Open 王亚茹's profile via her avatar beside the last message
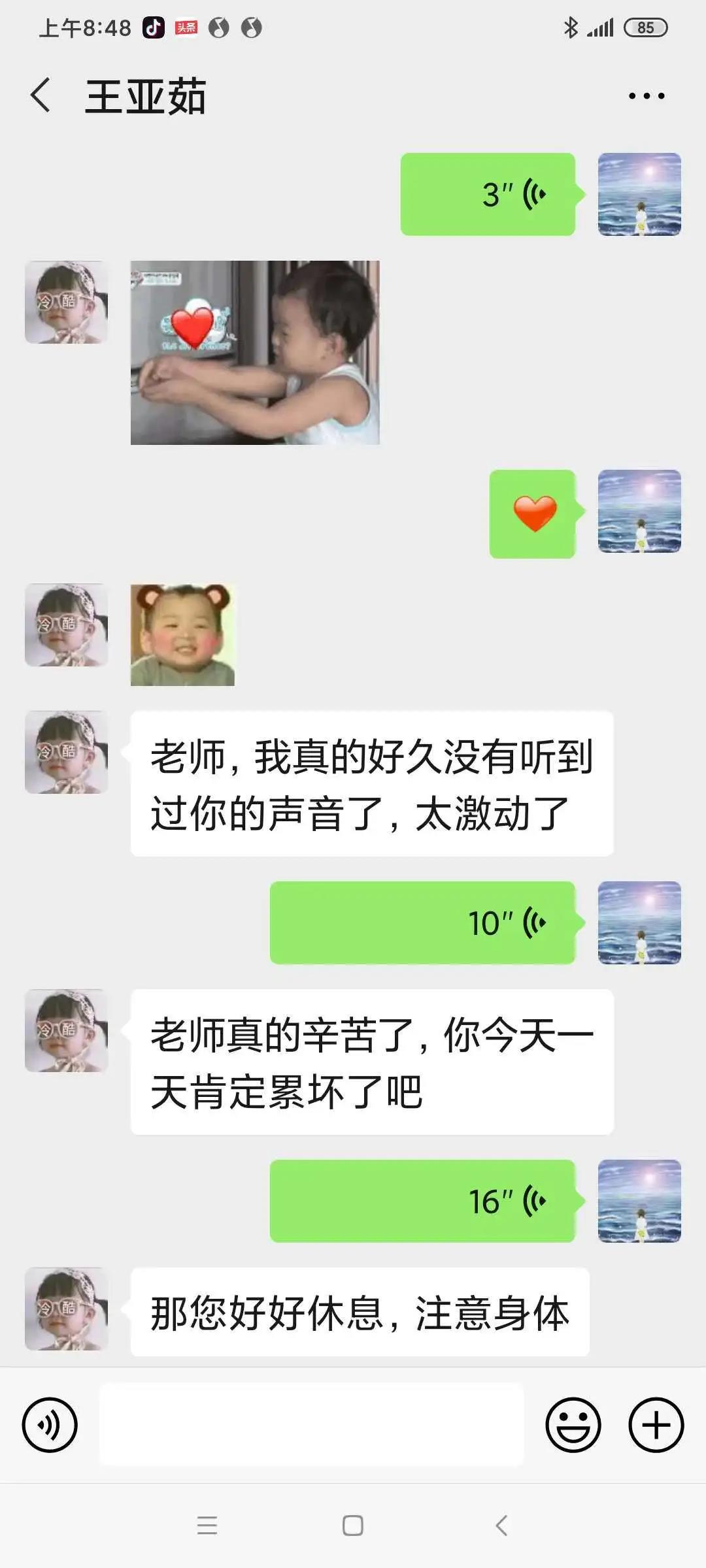This screenshot has width=706, height=1568. 66,1309
